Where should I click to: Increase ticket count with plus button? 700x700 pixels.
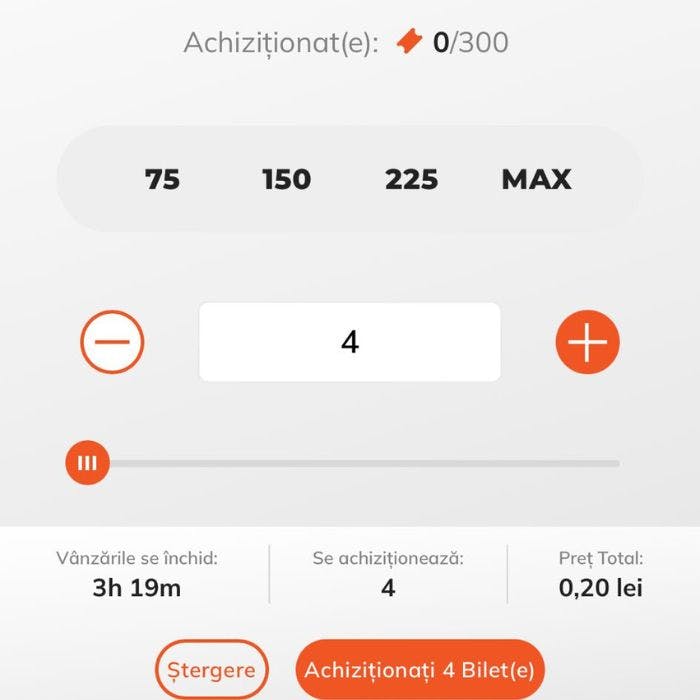(587, 342)
